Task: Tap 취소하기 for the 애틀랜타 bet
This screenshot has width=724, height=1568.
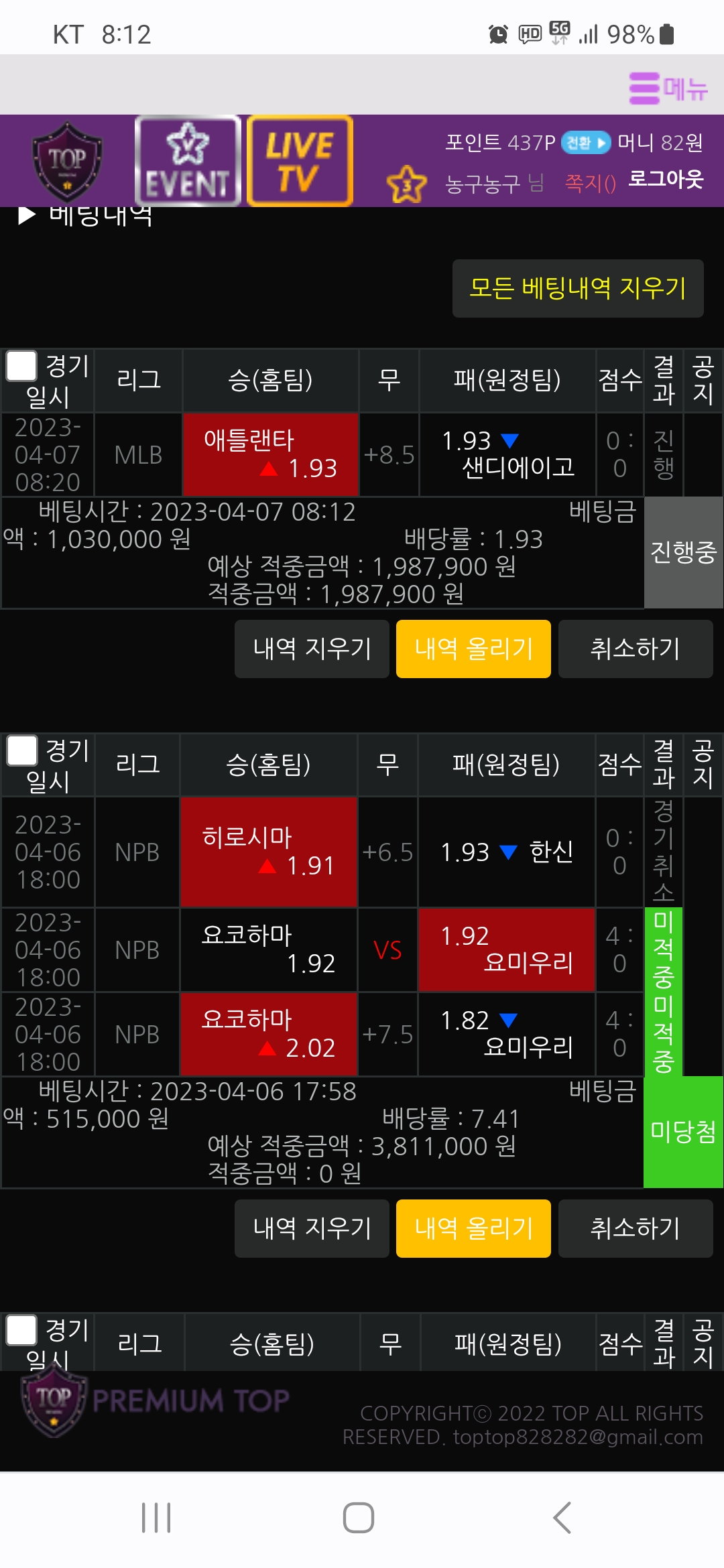Action: click(636, 649)
